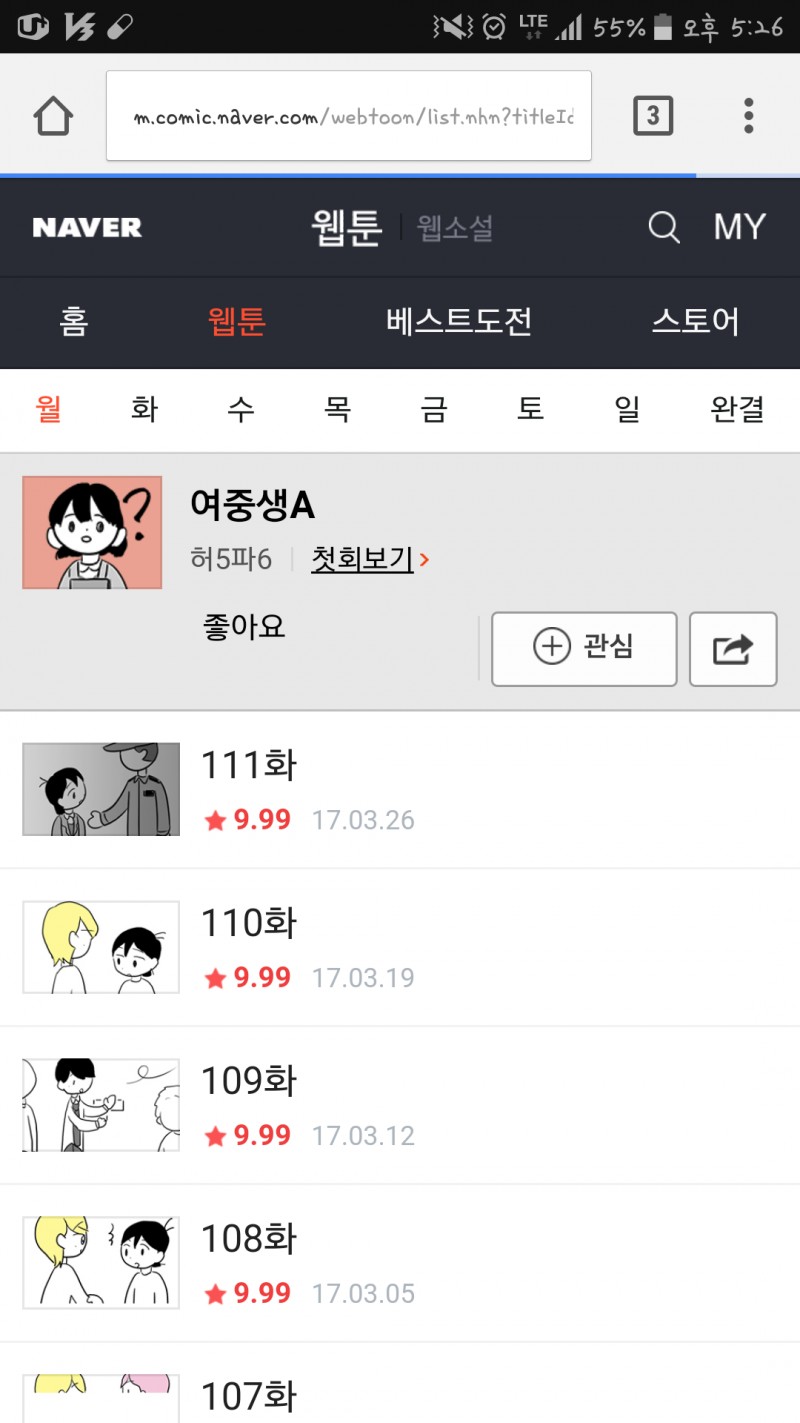Select the 금 weekday tab
This screenshot has height=1423, width=800.
click(x=433, y=409)
